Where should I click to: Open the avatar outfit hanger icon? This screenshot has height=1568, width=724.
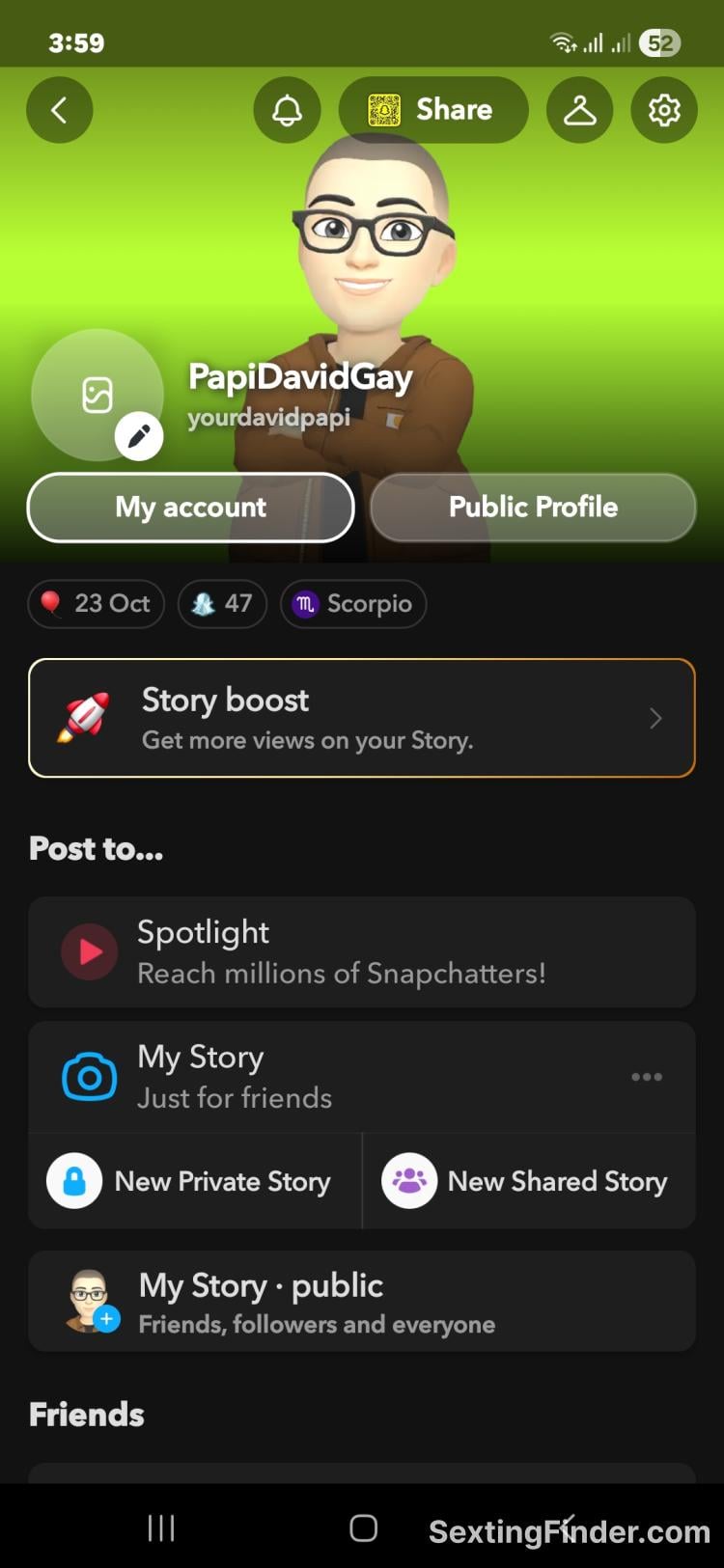[579, 110]
